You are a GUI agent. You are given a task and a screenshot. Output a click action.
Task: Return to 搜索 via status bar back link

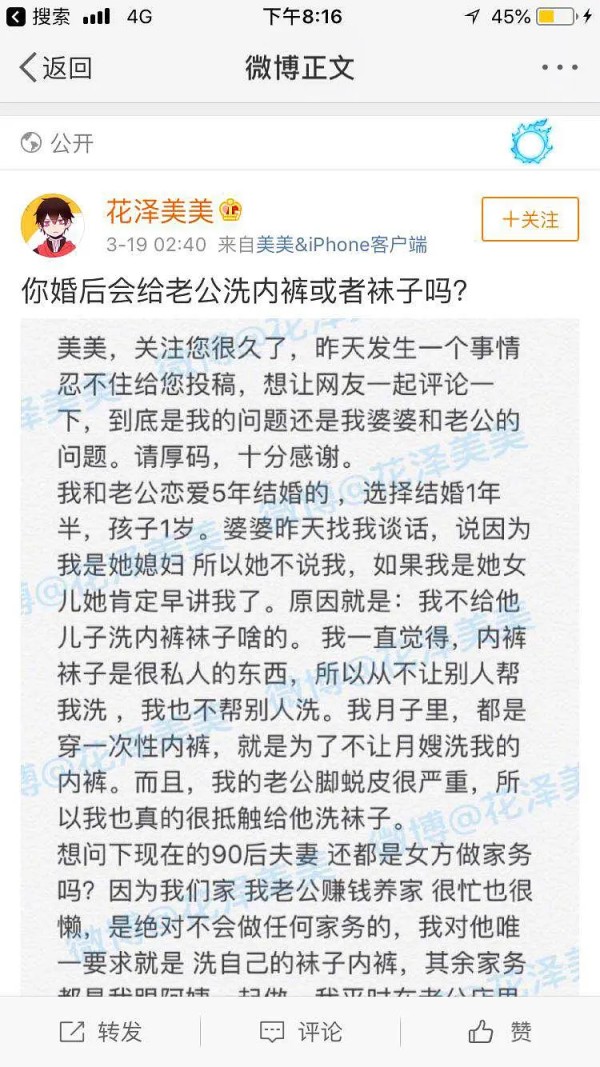pos(40,17)
